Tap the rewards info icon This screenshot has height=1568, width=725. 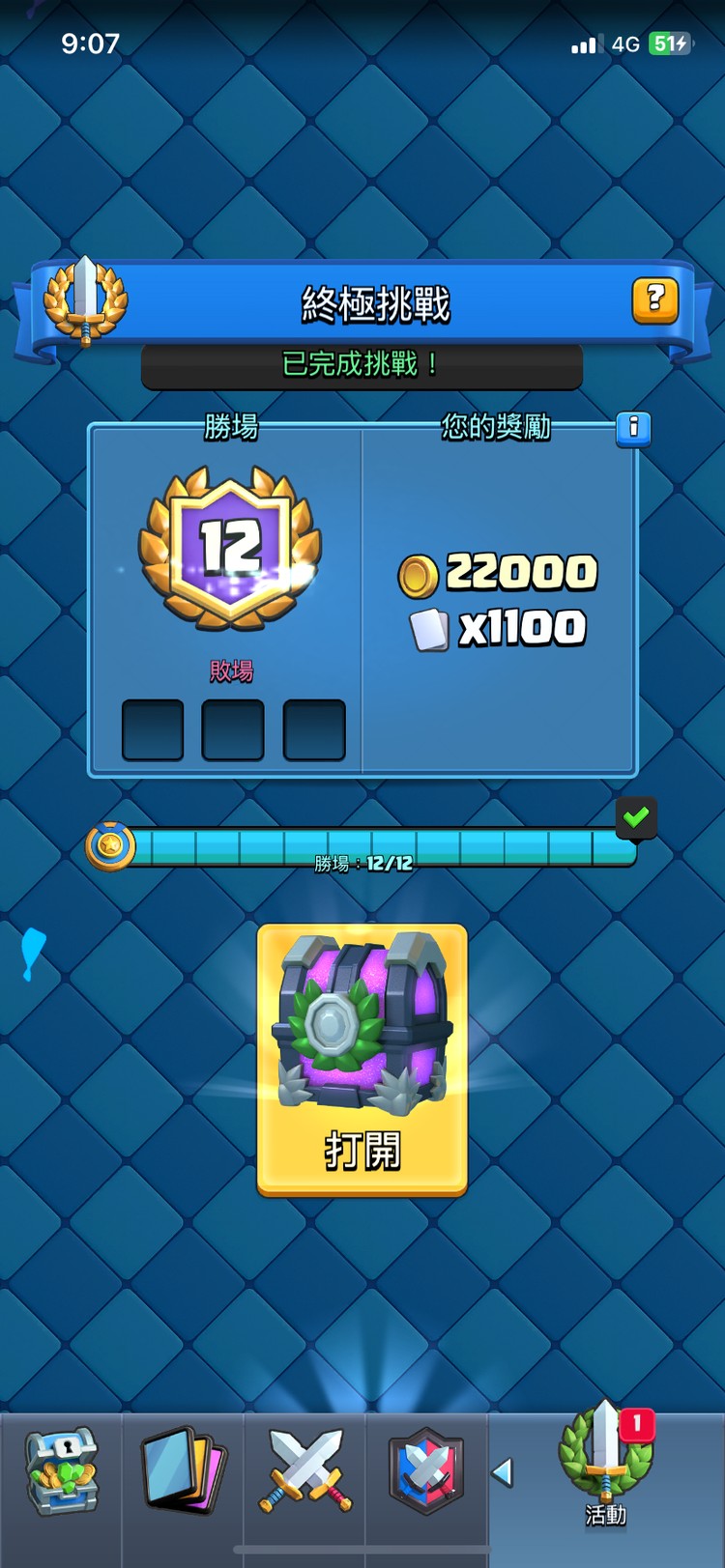tap(633, 428)
